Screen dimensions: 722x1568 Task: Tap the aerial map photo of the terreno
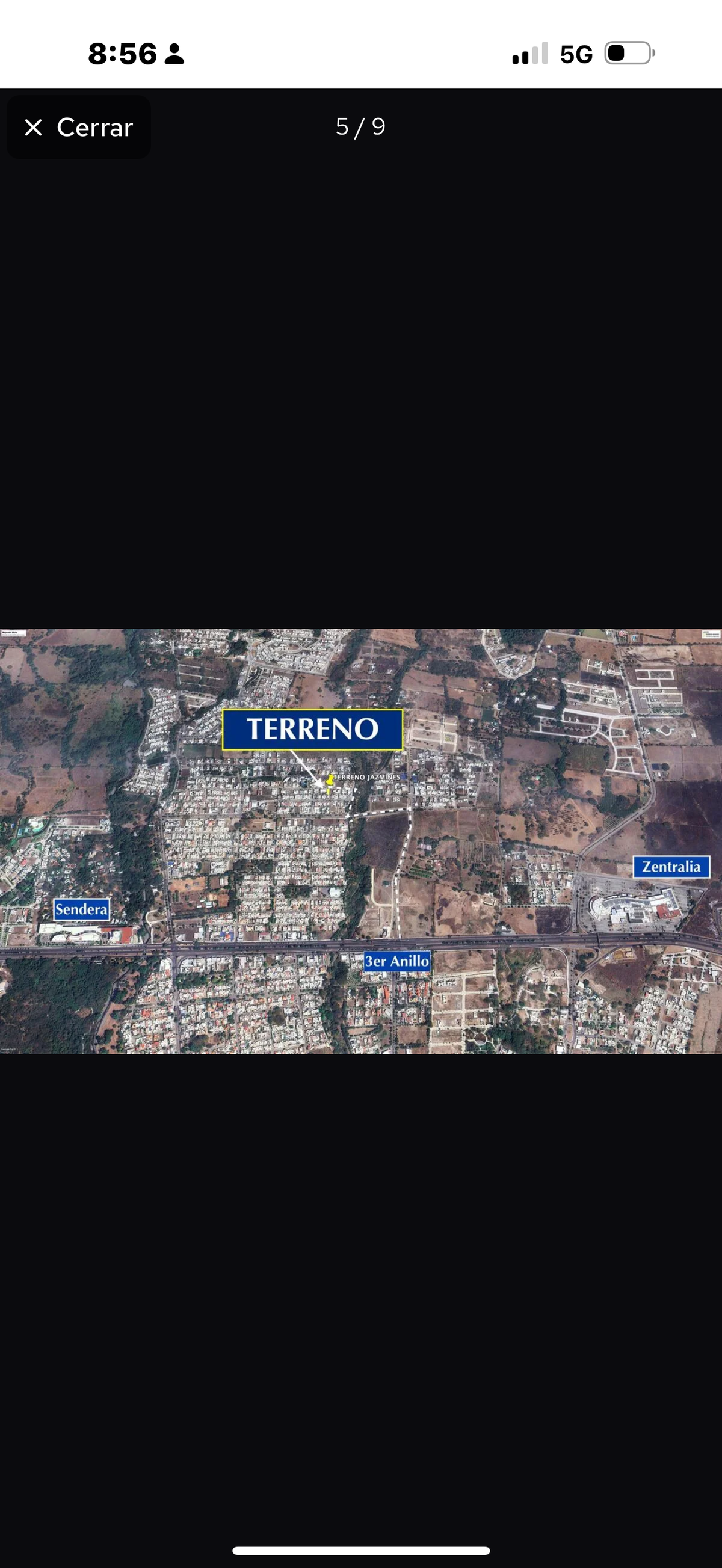[361, 841]
